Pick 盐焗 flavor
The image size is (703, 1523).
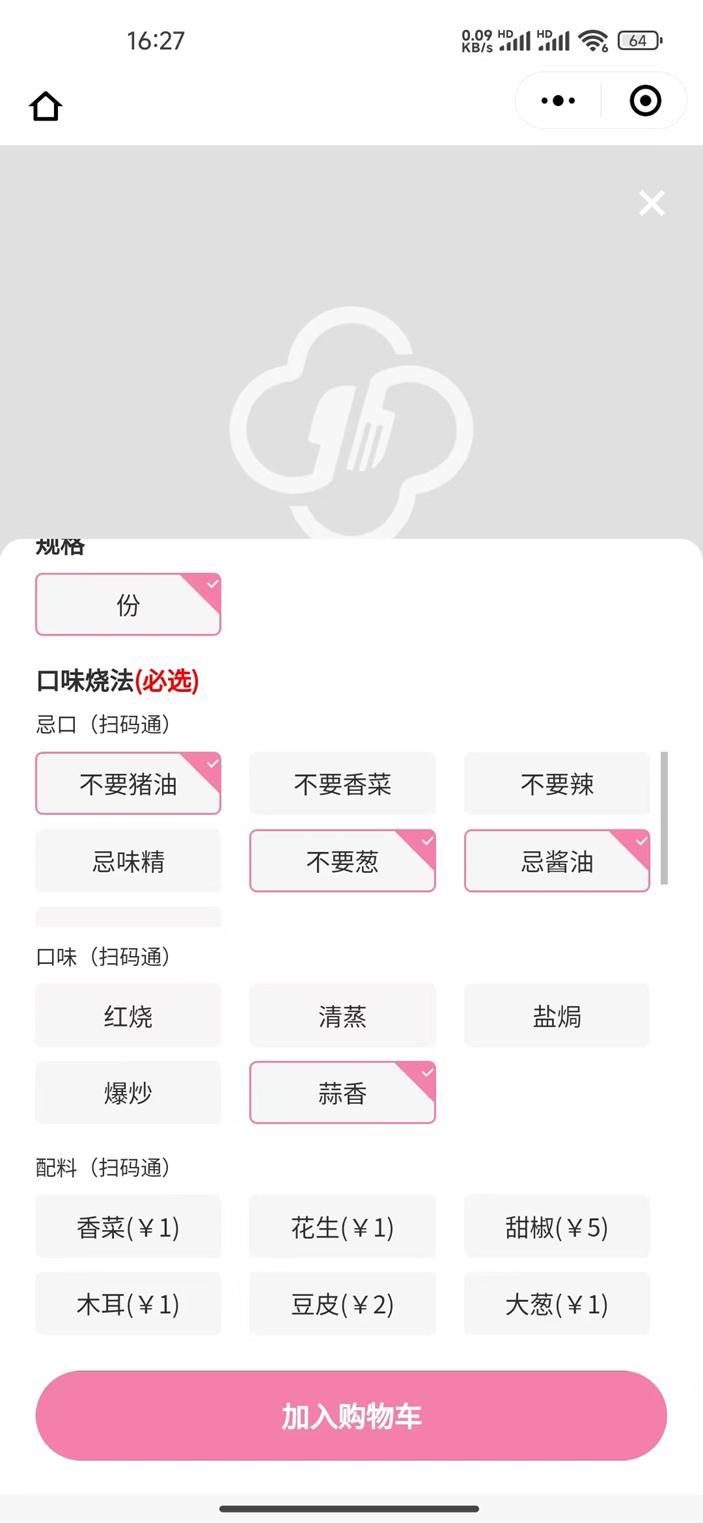tap(556, 1016)
